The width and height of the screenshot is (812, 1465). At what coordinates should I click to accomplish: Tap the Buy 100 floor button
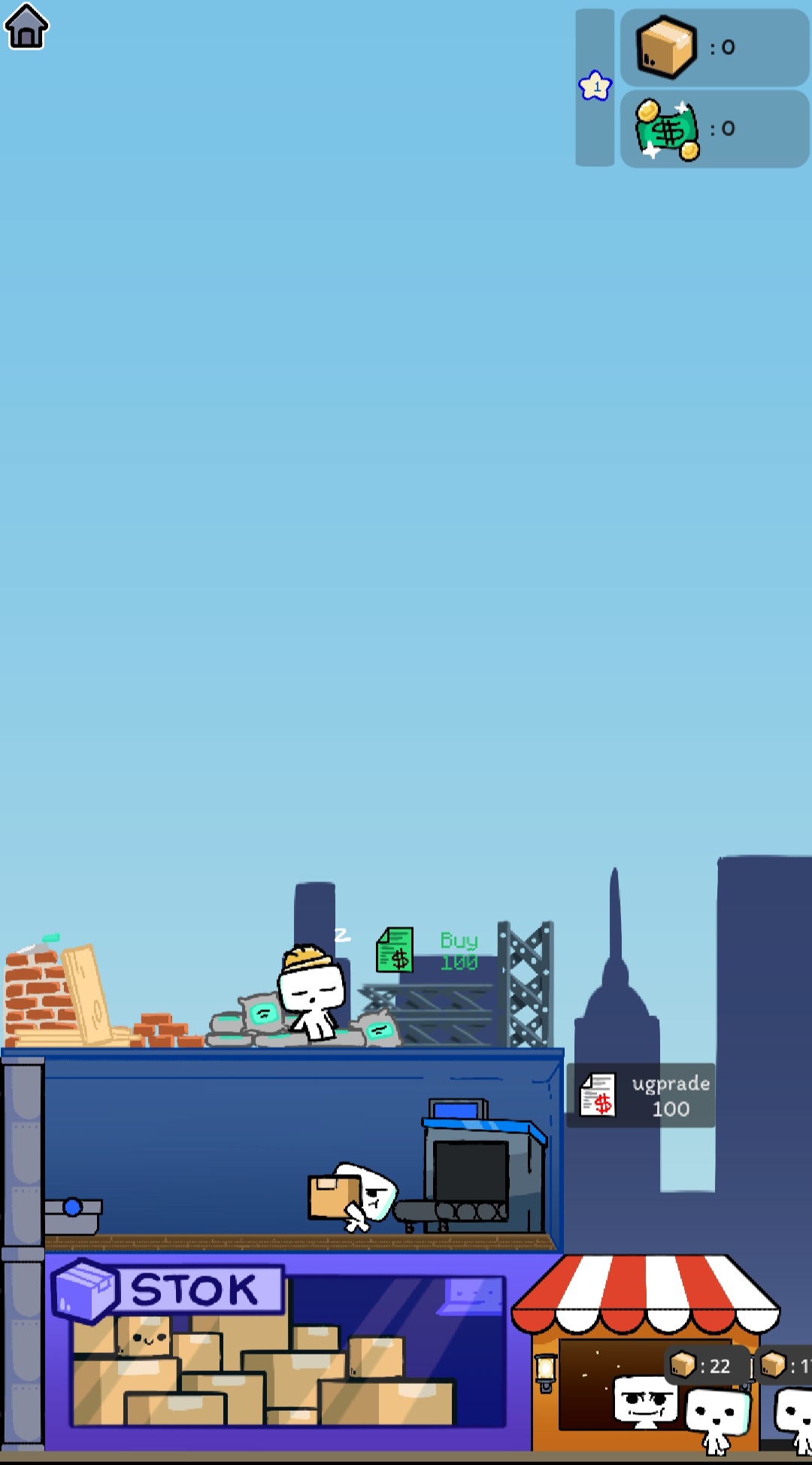tap(427, 951)
